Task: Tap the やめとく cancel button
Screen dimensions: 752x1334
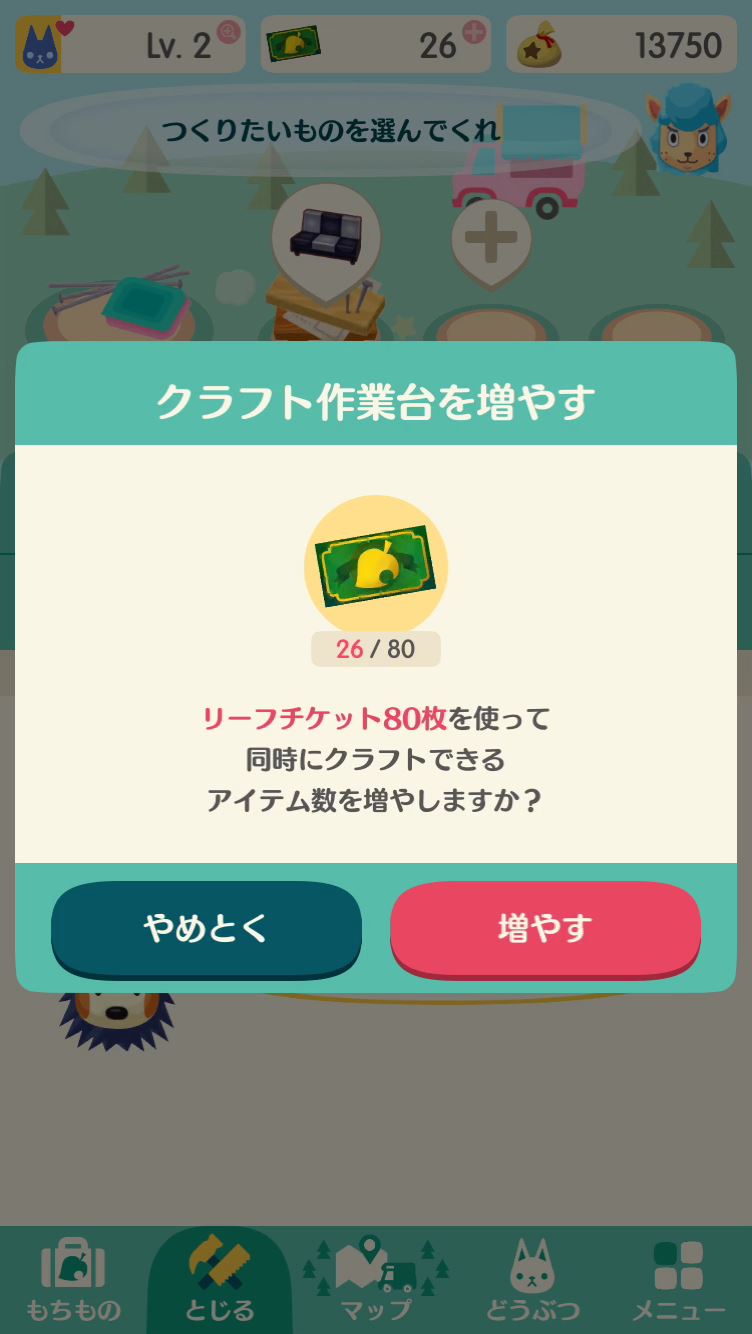Action: point(206,928)
